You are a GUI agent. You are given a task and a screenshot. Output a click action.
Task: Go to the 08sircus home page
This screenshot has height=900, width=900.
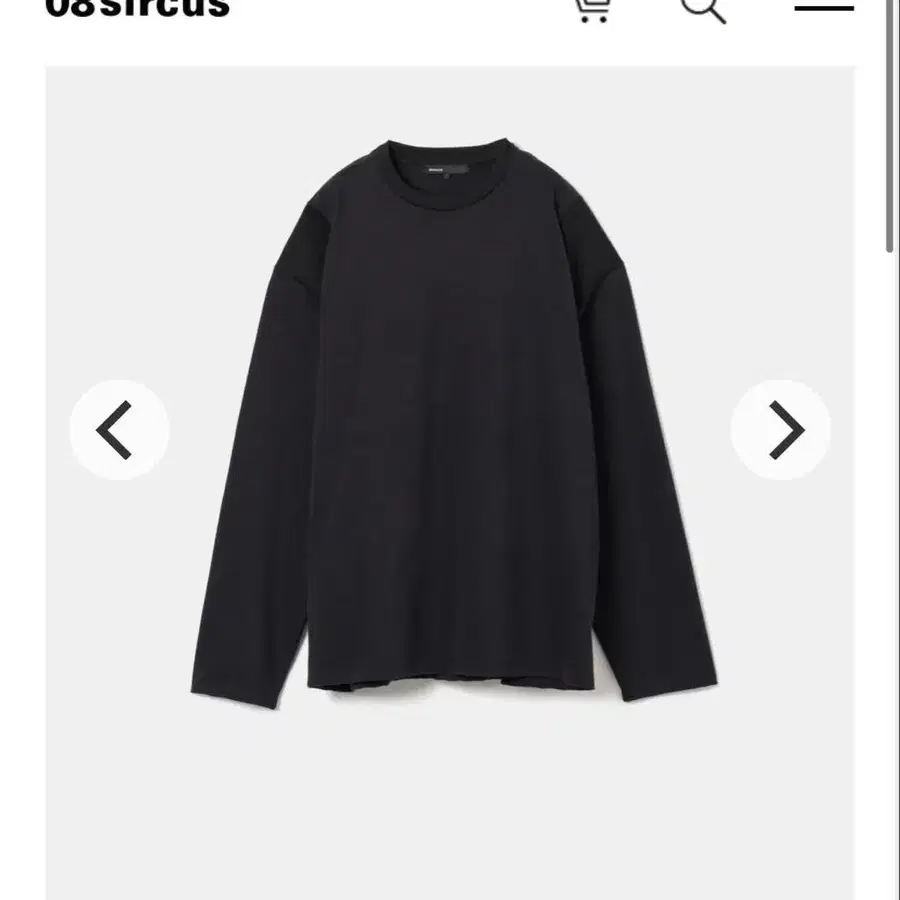point(138,9)
